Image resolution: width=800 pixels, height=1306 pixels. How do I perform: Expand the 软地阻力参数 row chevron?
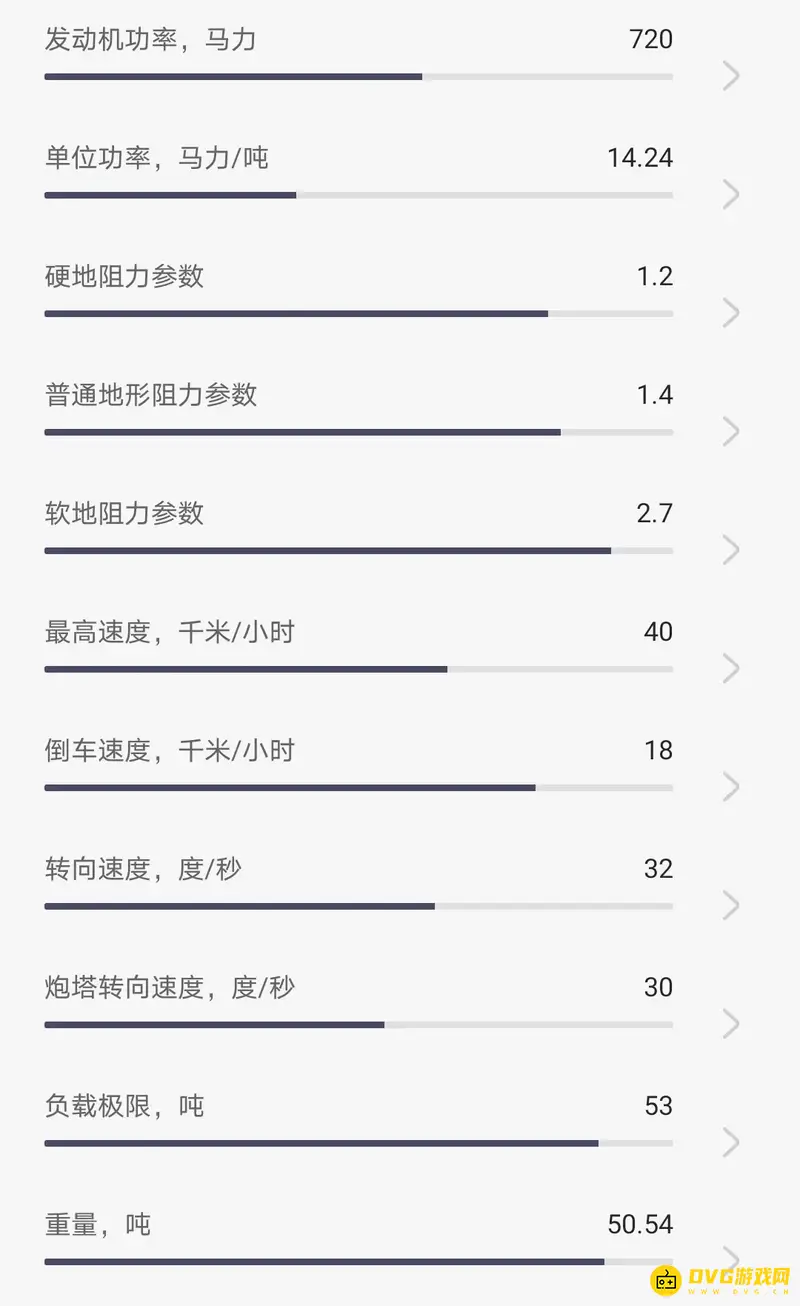click(730, 550)
